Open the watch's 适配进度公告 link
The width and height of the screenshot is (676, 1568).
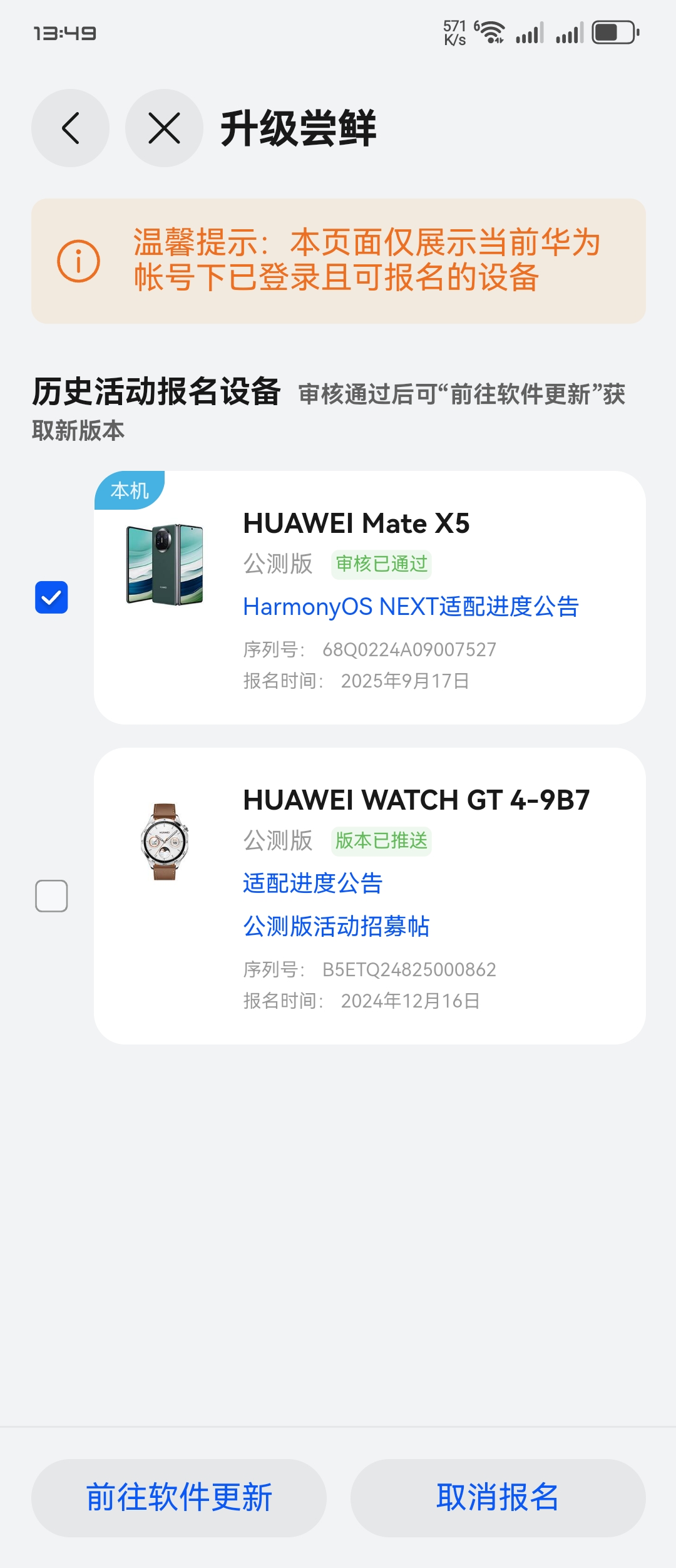(312, 884)
